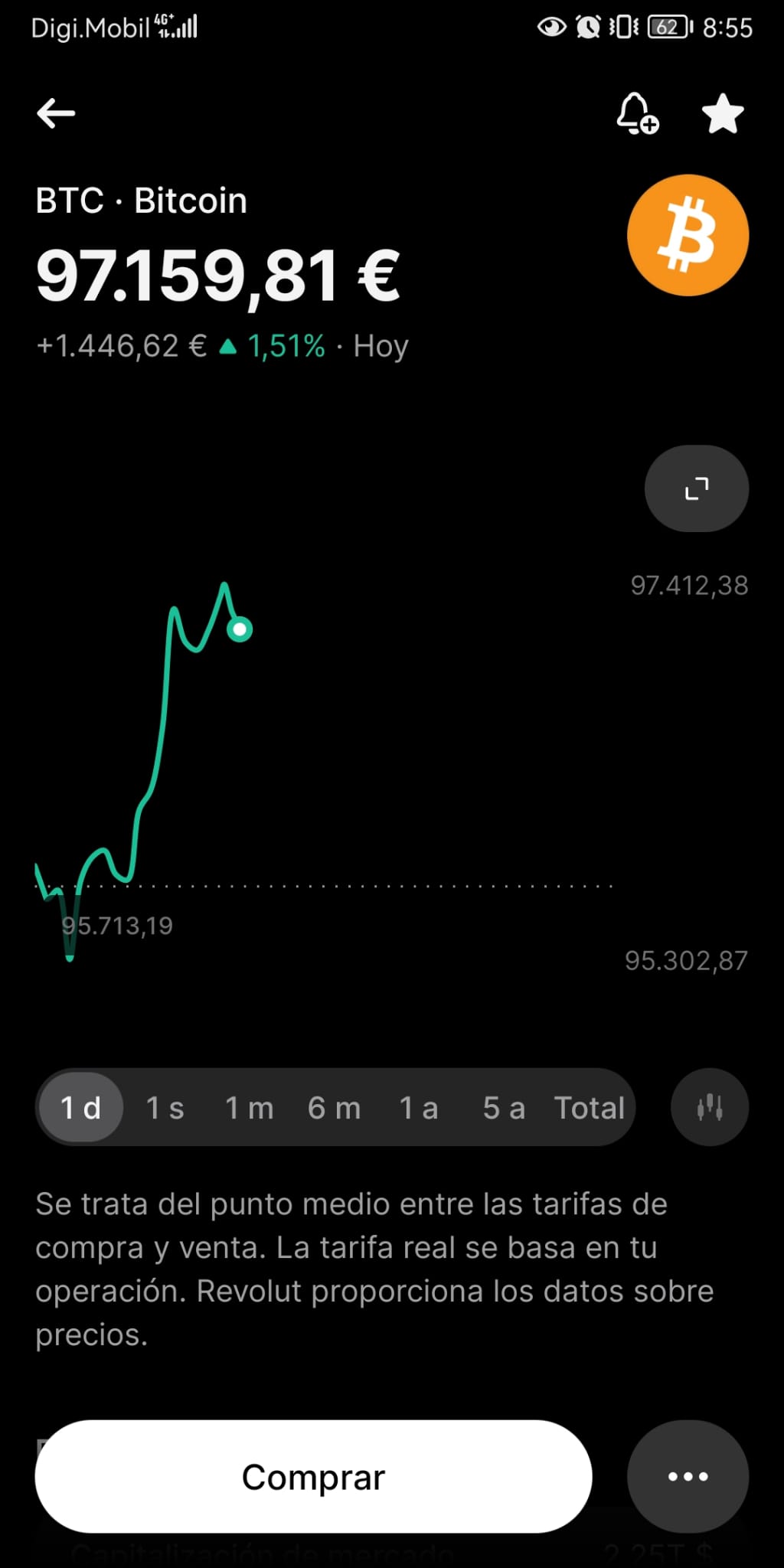Switch chart to 1 m range

[x=249, y=1108]
